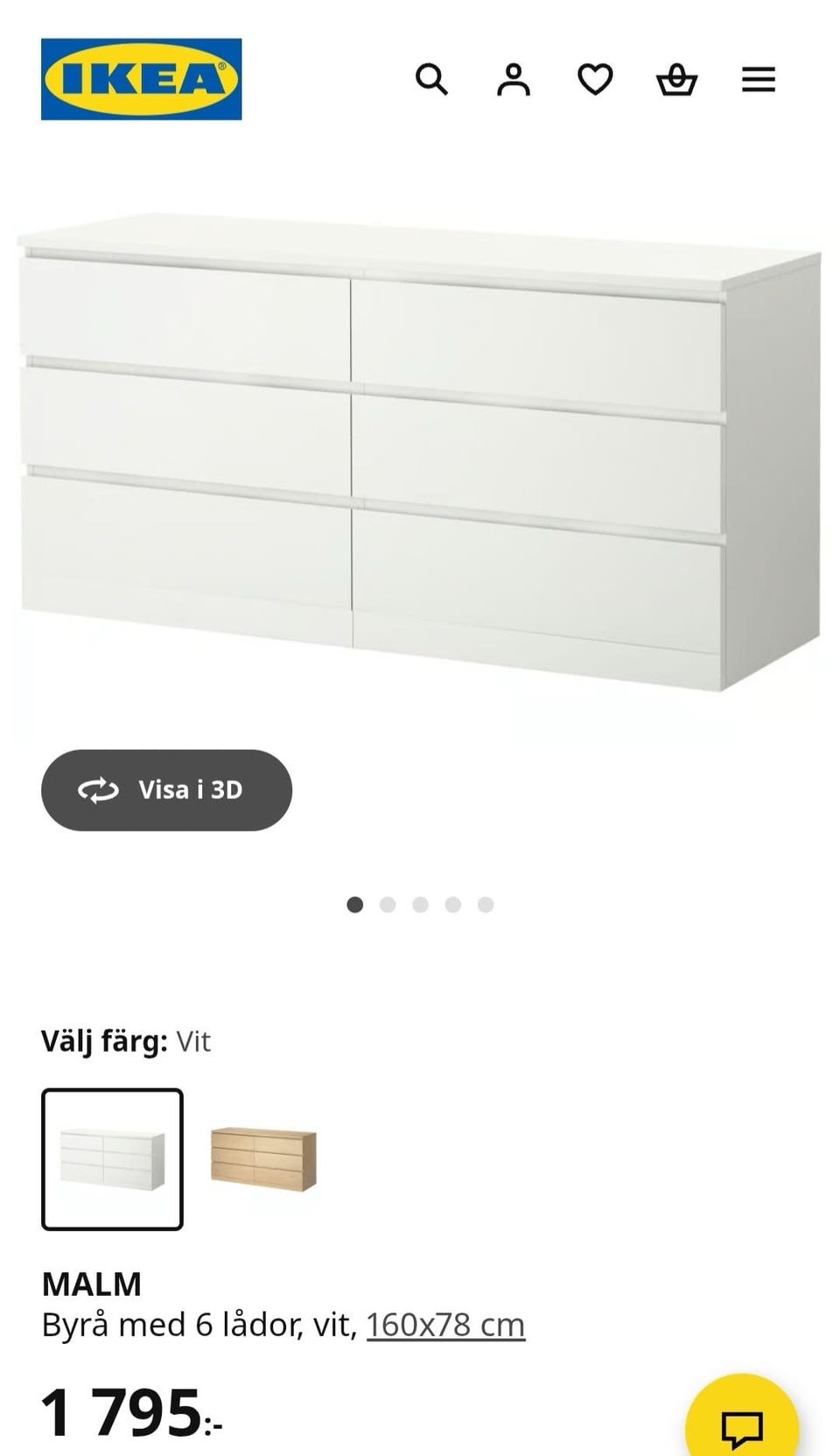This screenshot has width=840, height=1456.
Task: Open the favorites wish list
Action: pos(594,80)
